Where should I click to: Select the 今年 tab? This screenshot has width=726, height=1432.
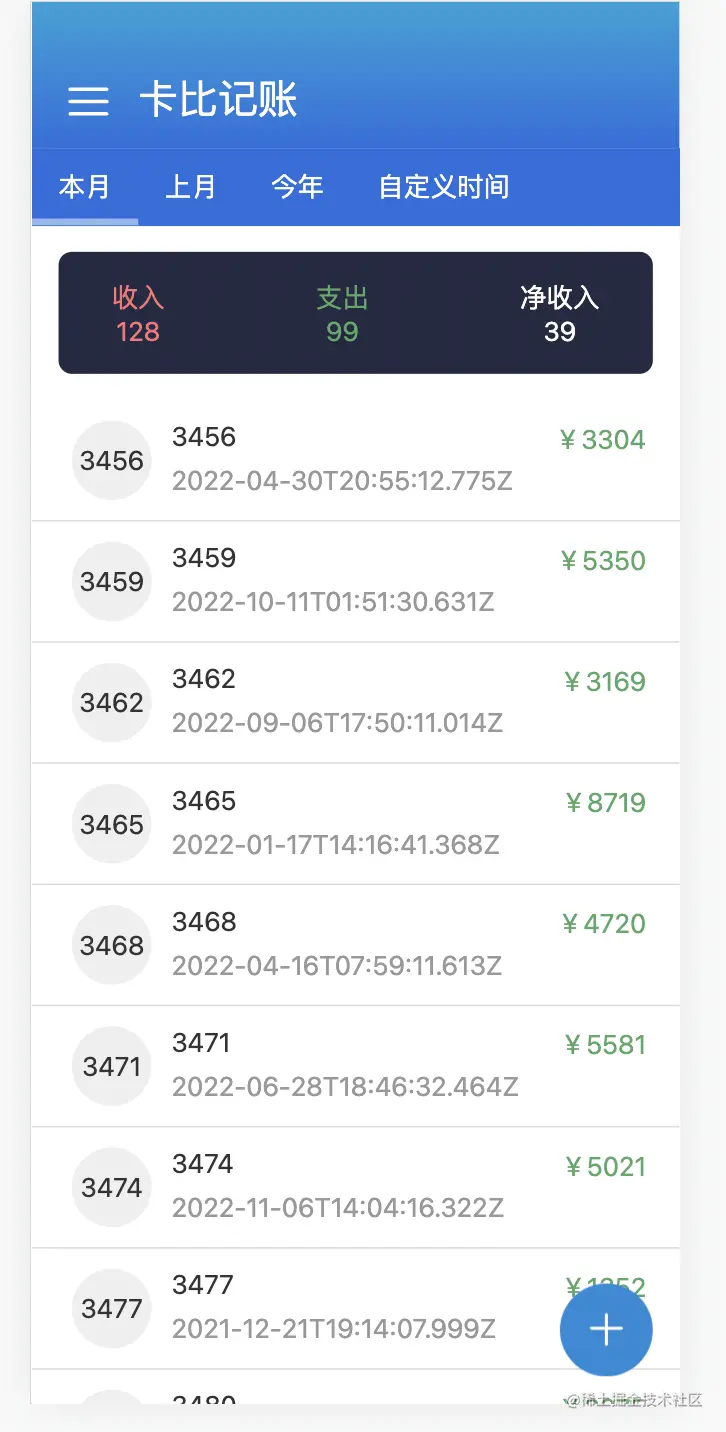tap(297, 187)
